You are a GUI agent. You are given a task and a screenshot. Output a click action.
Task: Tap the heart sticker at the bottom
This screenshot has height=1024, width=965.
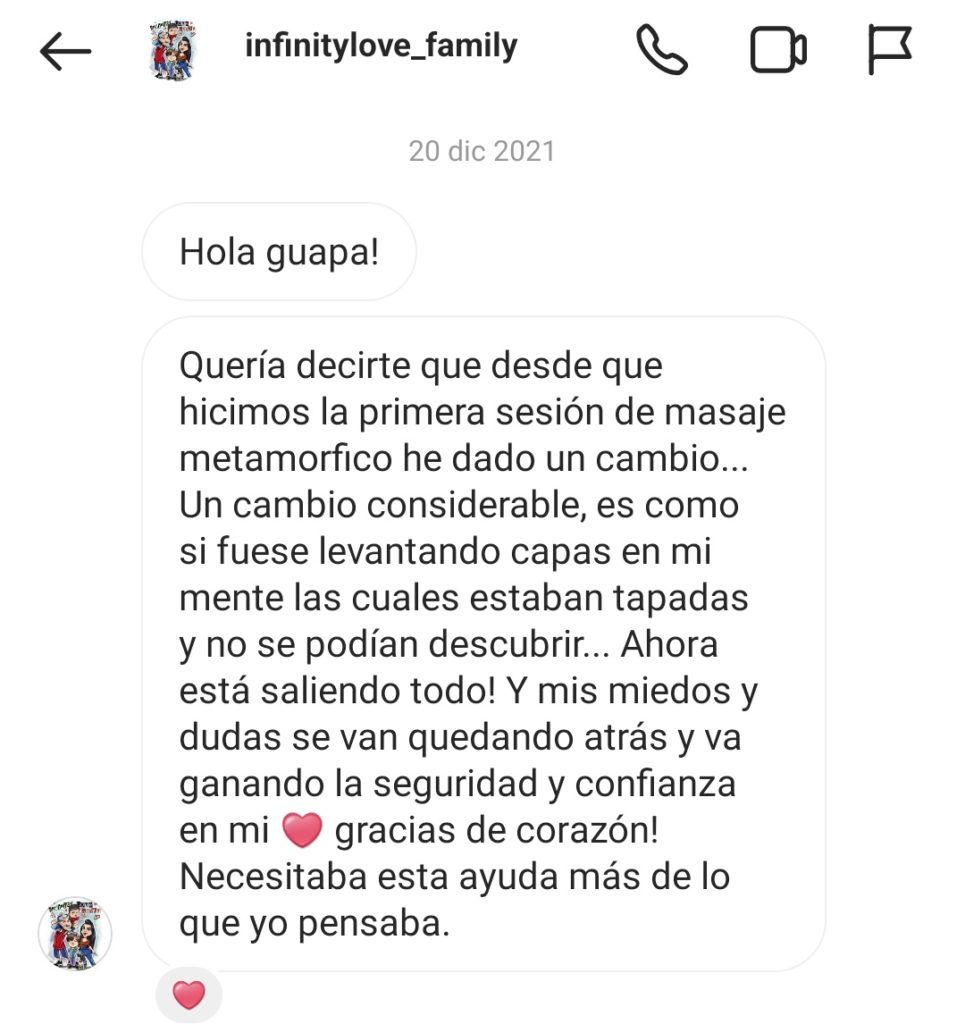[x=191, y=995]
